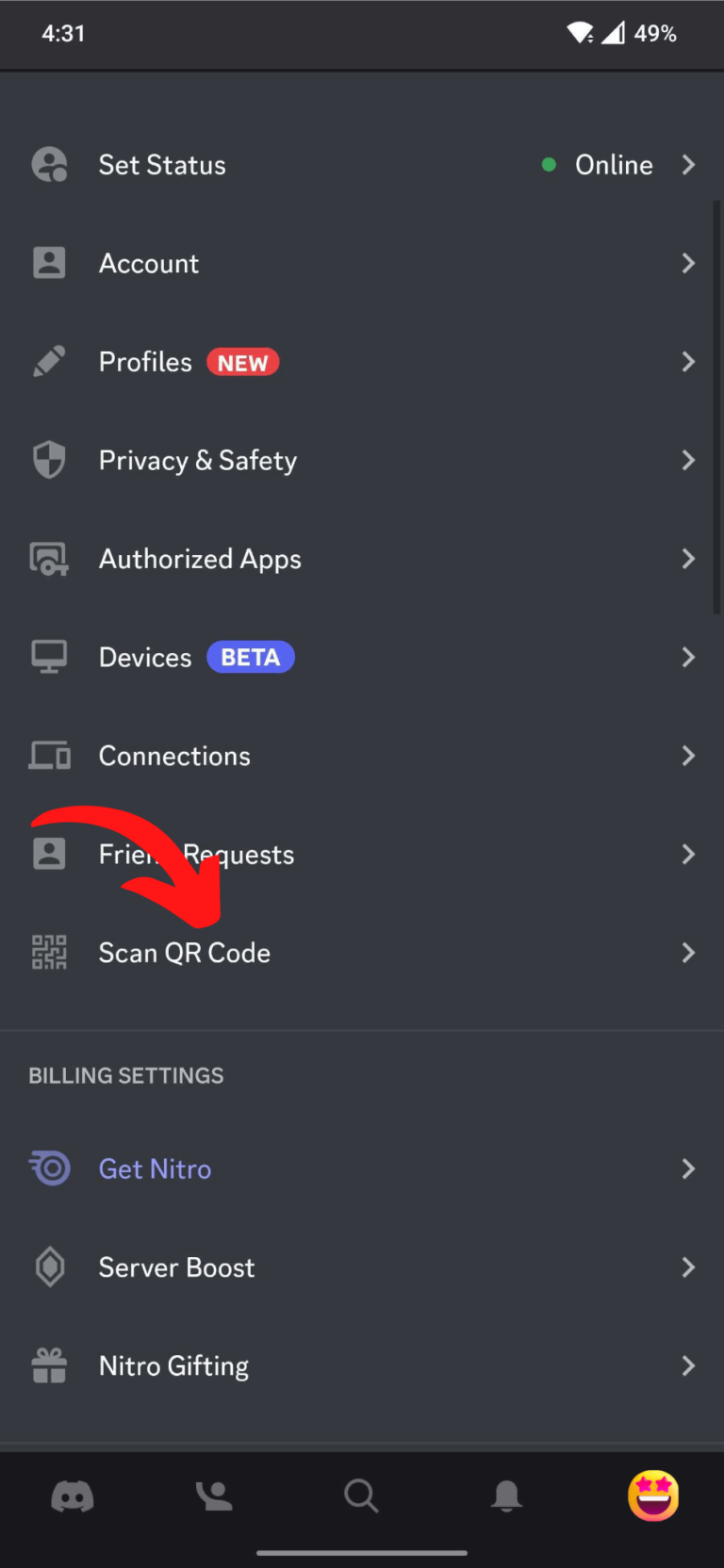The width and height of the screenshot is (724, 1568).
Task: Tap the NEW badge next to Profiles
Action: (242, 361)
